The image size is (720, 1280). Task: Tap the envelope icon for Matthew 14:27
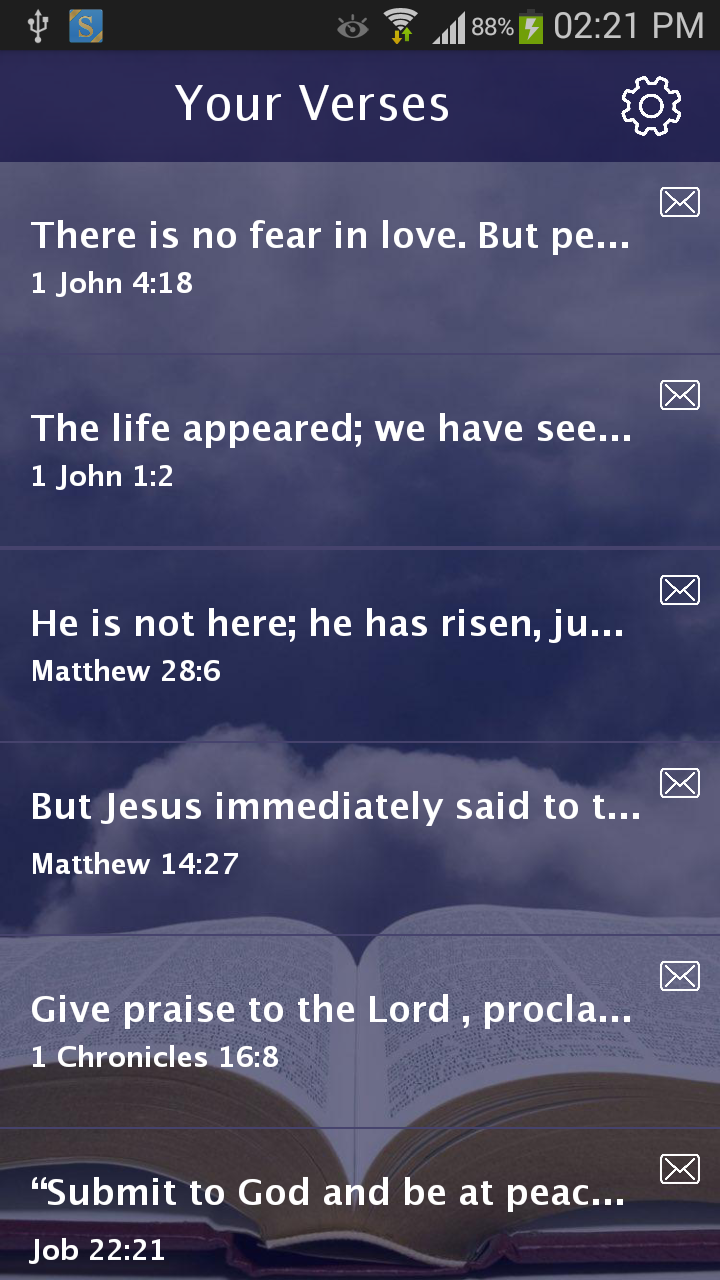(x=680, y=782)
